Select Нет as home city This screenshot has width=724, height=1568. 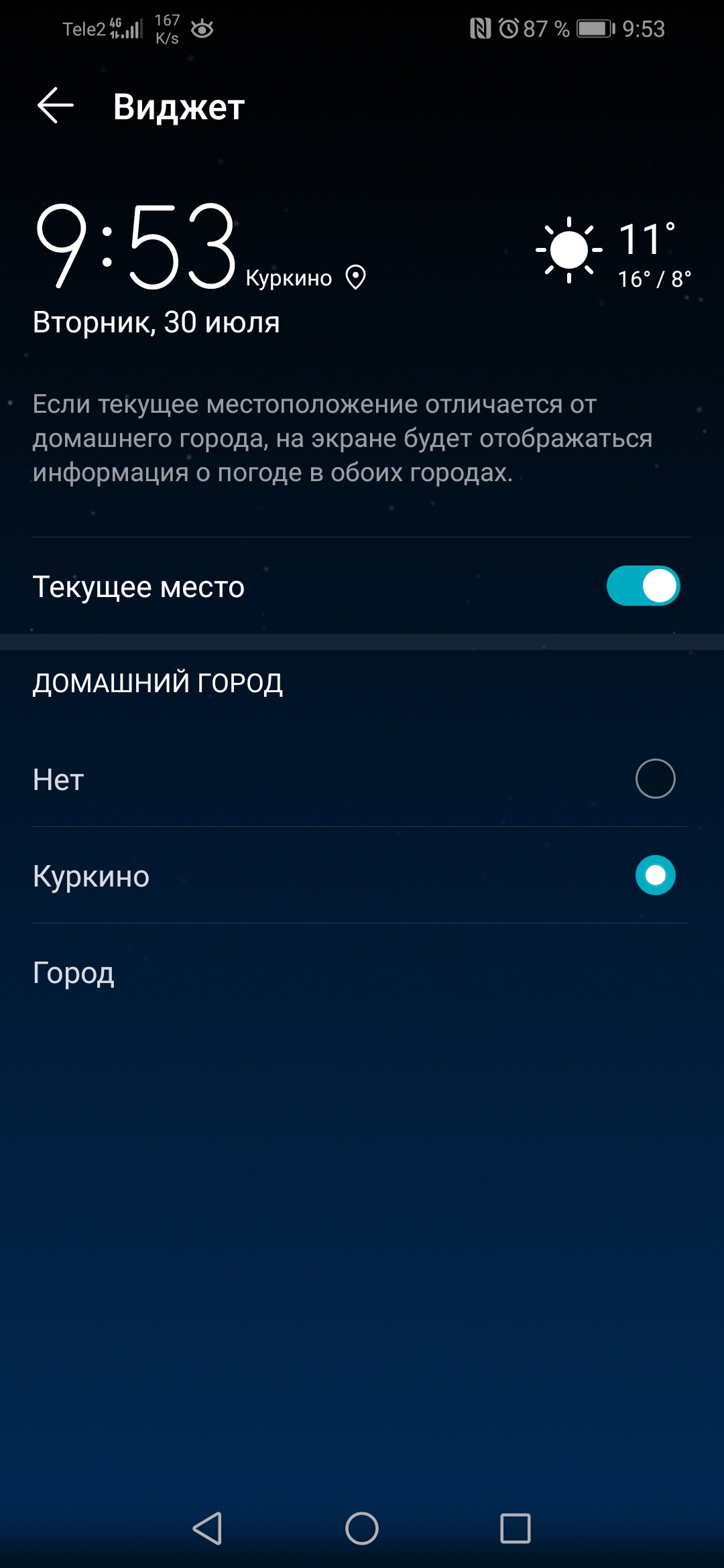tap(654, 779)
